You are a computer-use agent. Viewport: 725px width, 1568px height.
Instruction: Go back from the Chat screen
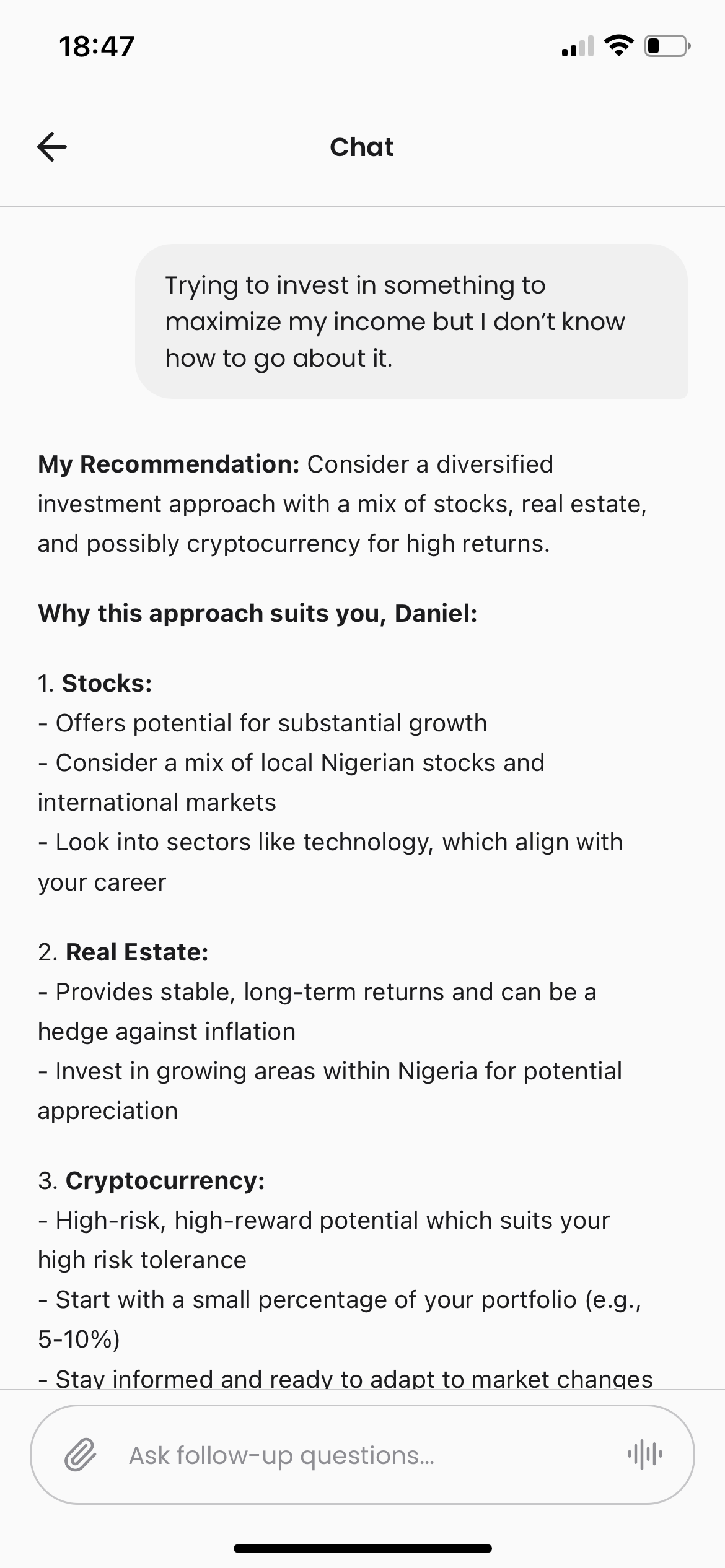pyautogui.click(x=52, y=147)
